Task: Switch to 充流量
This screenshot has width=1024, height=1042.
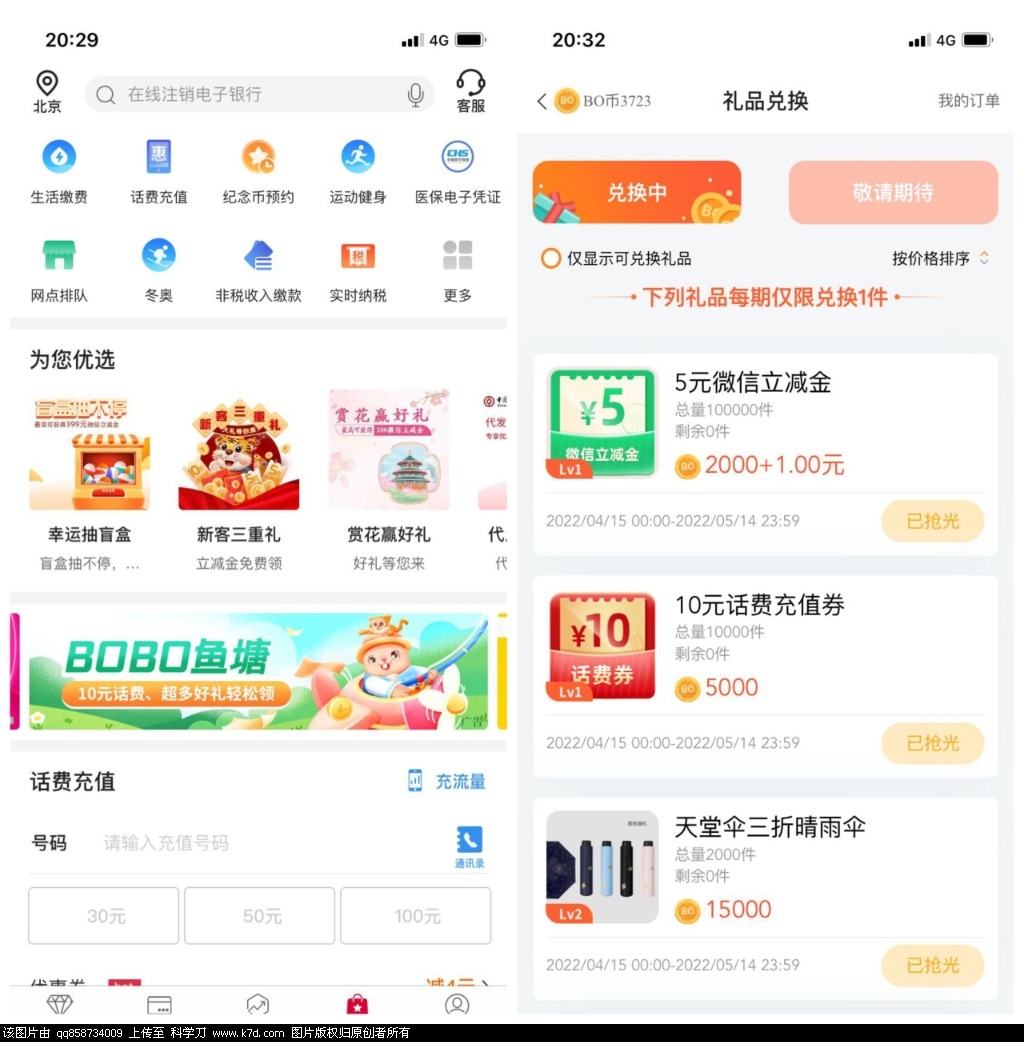Action: coord(447,781)
